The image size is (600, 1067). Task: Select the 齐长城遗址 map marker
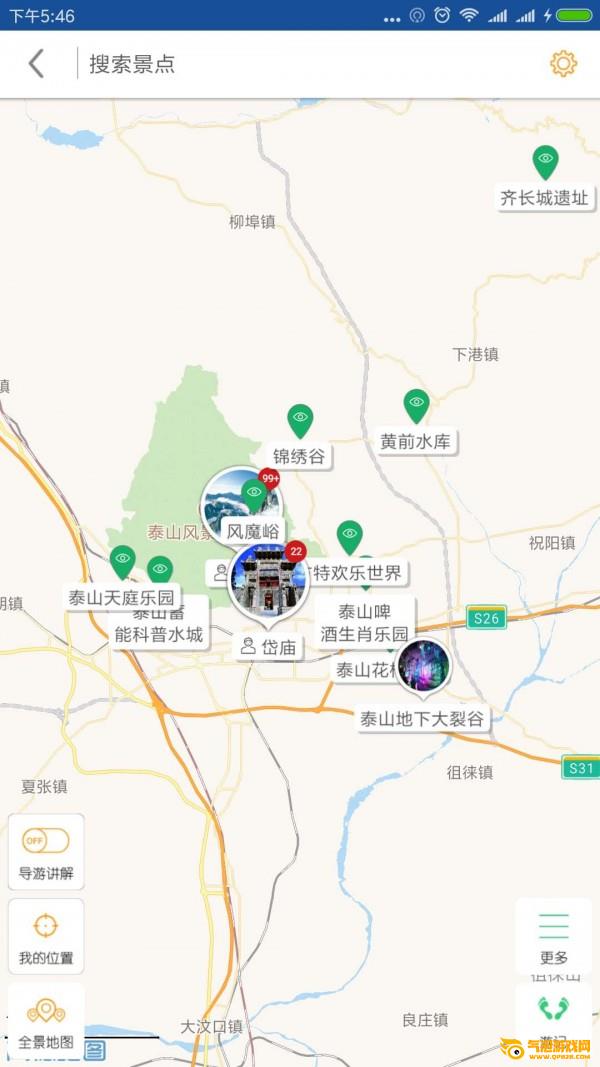coord(546,163)
